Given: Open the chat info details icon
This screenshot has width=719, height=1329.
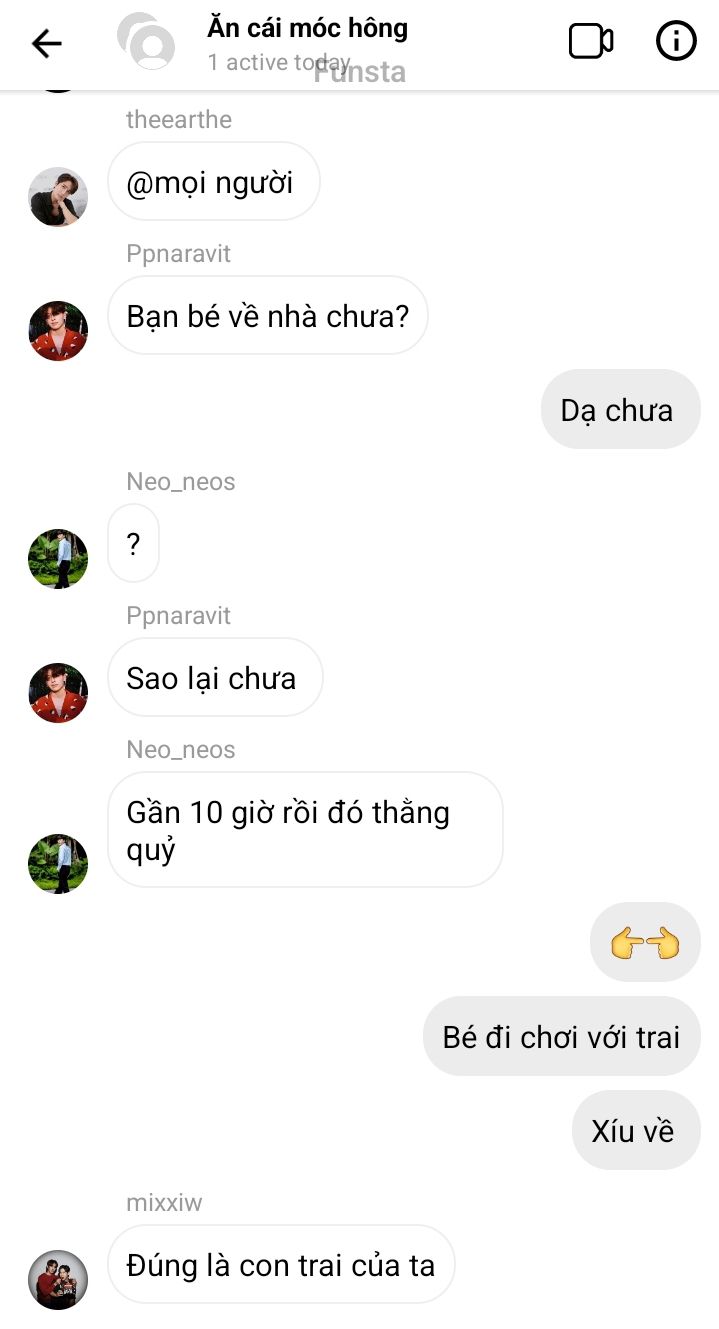Looking at the screenshot, I should pos(676,42).
